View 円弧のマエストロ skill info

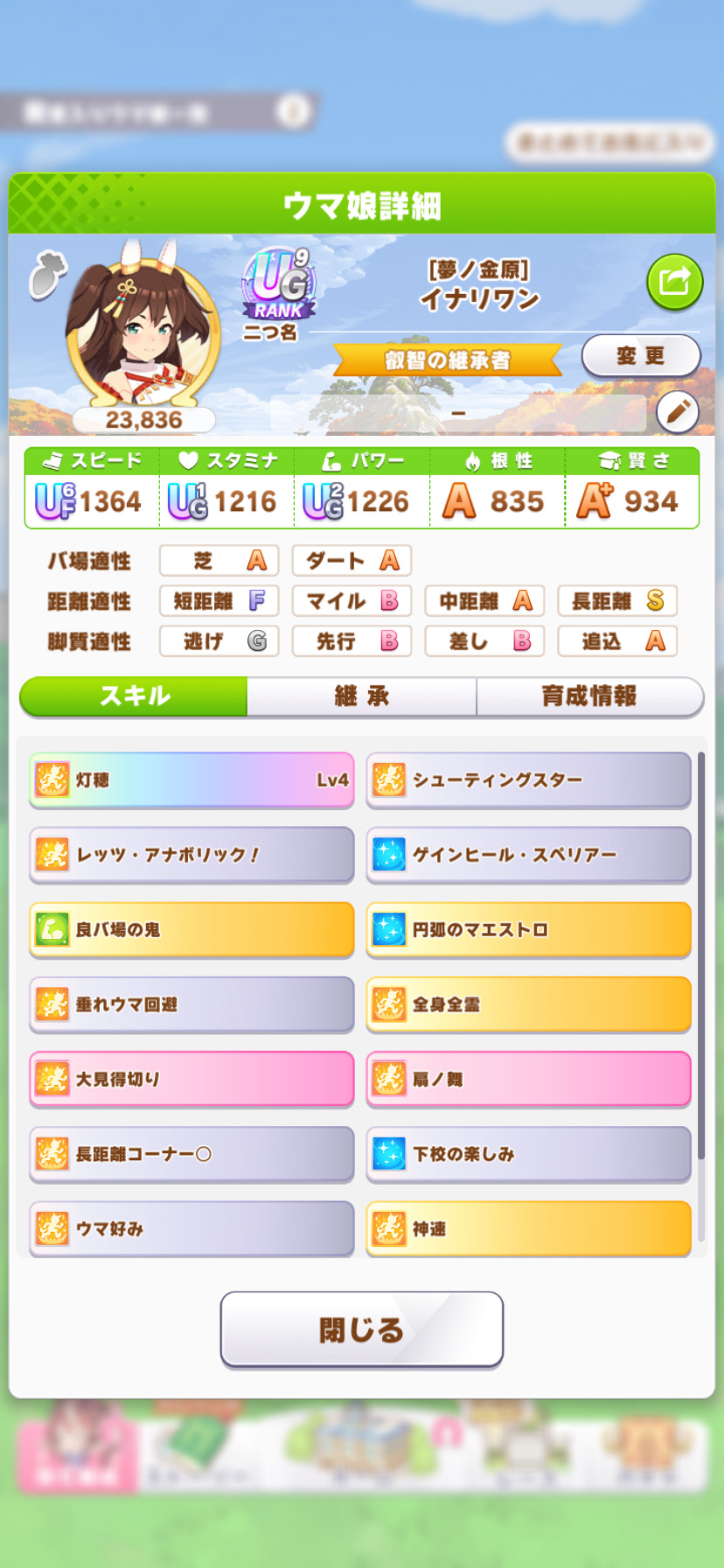(528, 929)
